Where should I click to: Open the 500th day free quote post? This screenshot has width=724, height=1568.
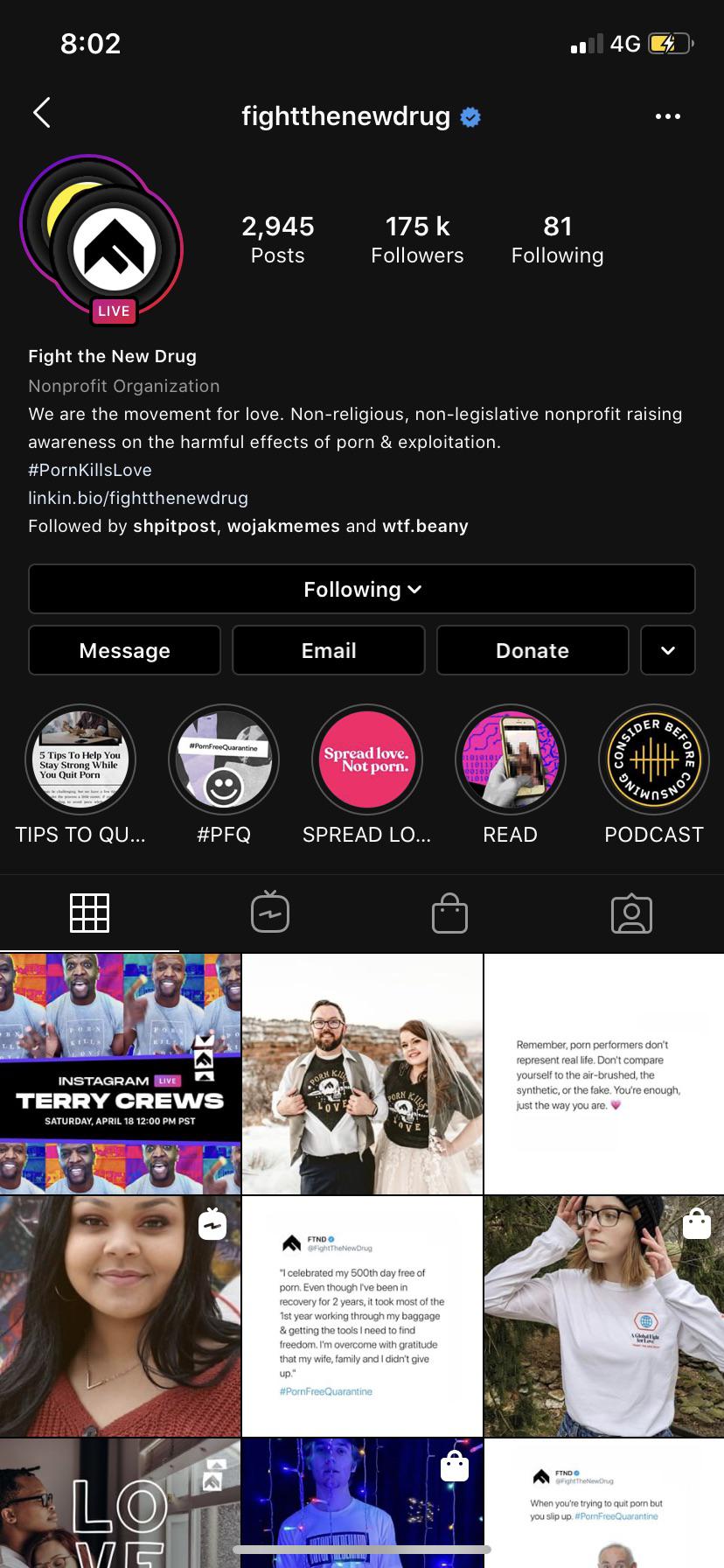coord(362,1316)
